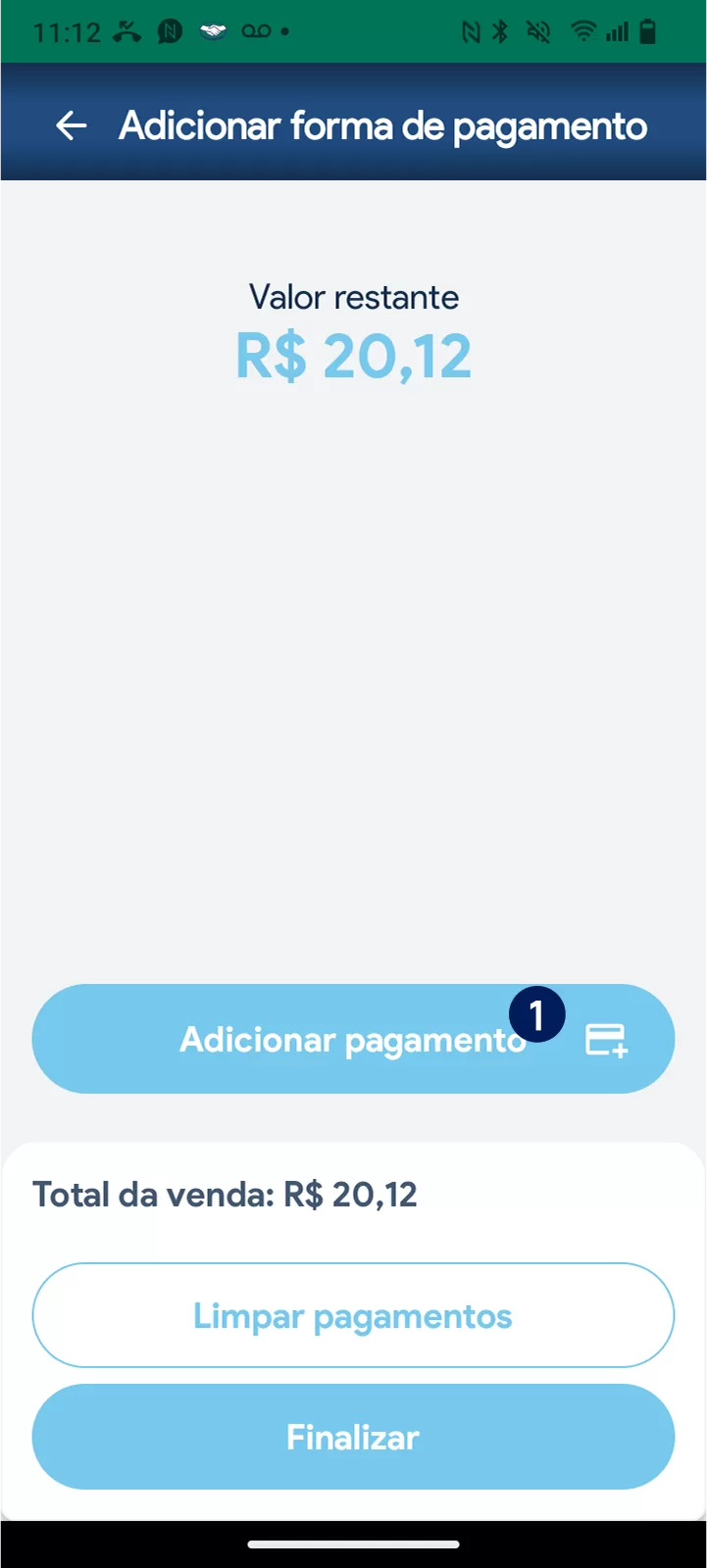The height and width of the screenshot is (1568, 707).
Task: Go back using the header arrow
Action: tap(72, 125)
